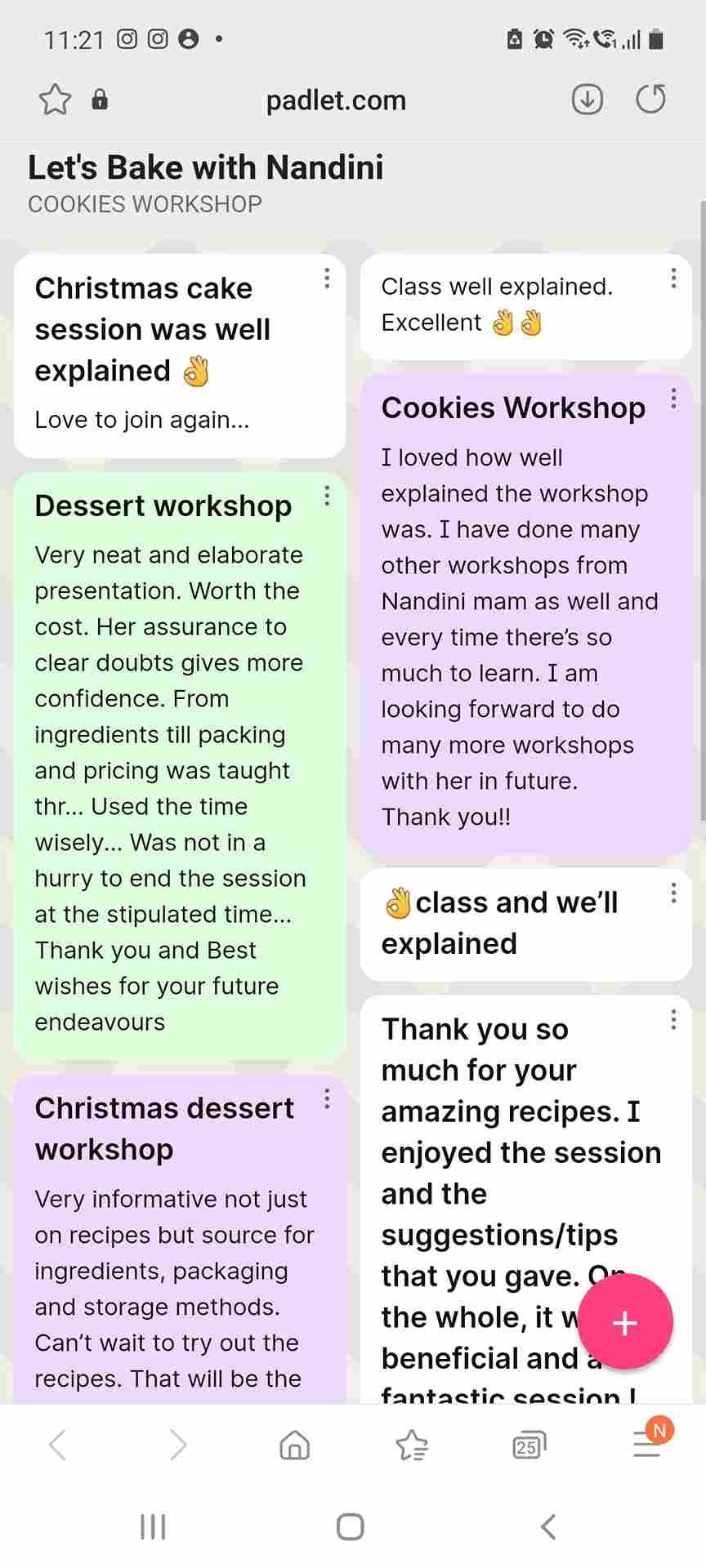The image size is (706, 1568).
Task: Add a new post with plus button
Action: click(625, 1322)
